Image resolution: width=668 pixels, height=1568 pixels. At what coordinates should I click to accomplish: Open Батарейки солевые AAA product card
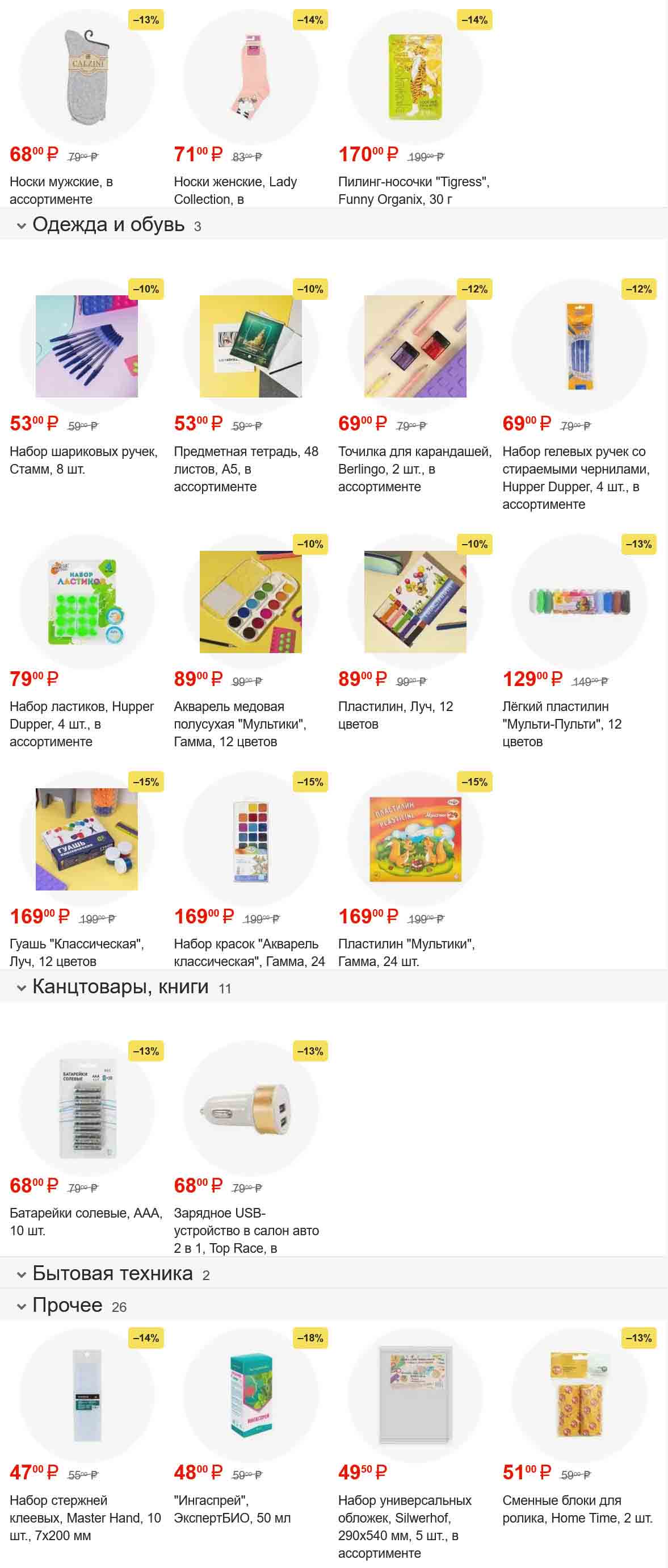point(86,1109)
